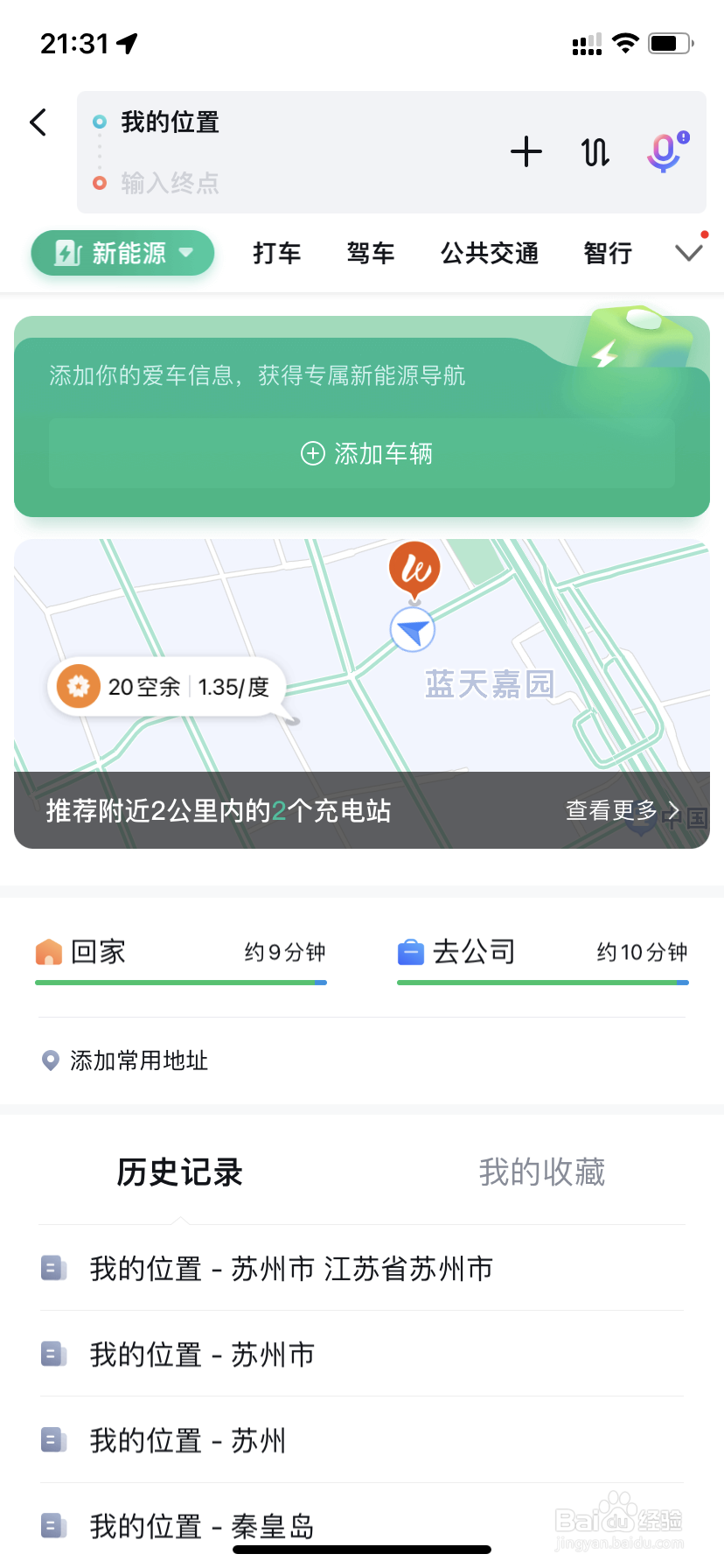Add a waypoint with the plus icon
This screenshot has width=724, height=1568.
(x=526, y=151)
